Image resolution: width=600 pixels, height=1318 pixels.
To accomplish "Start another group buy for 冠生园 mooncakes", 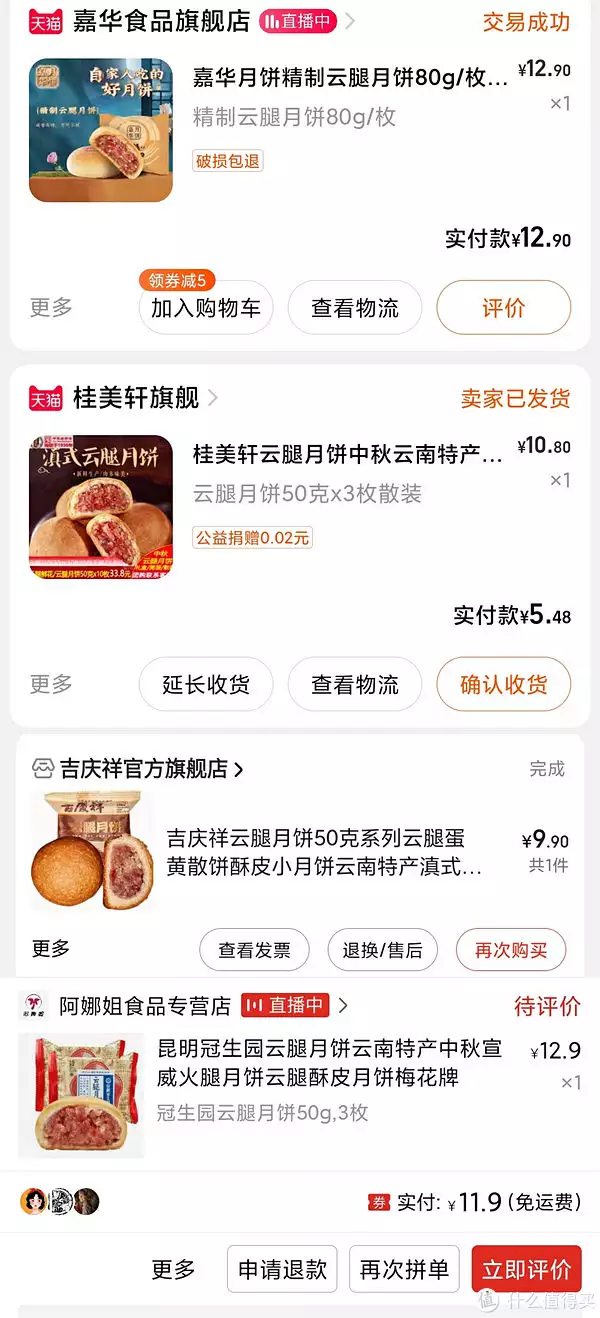I will (x=404, y=1269).
